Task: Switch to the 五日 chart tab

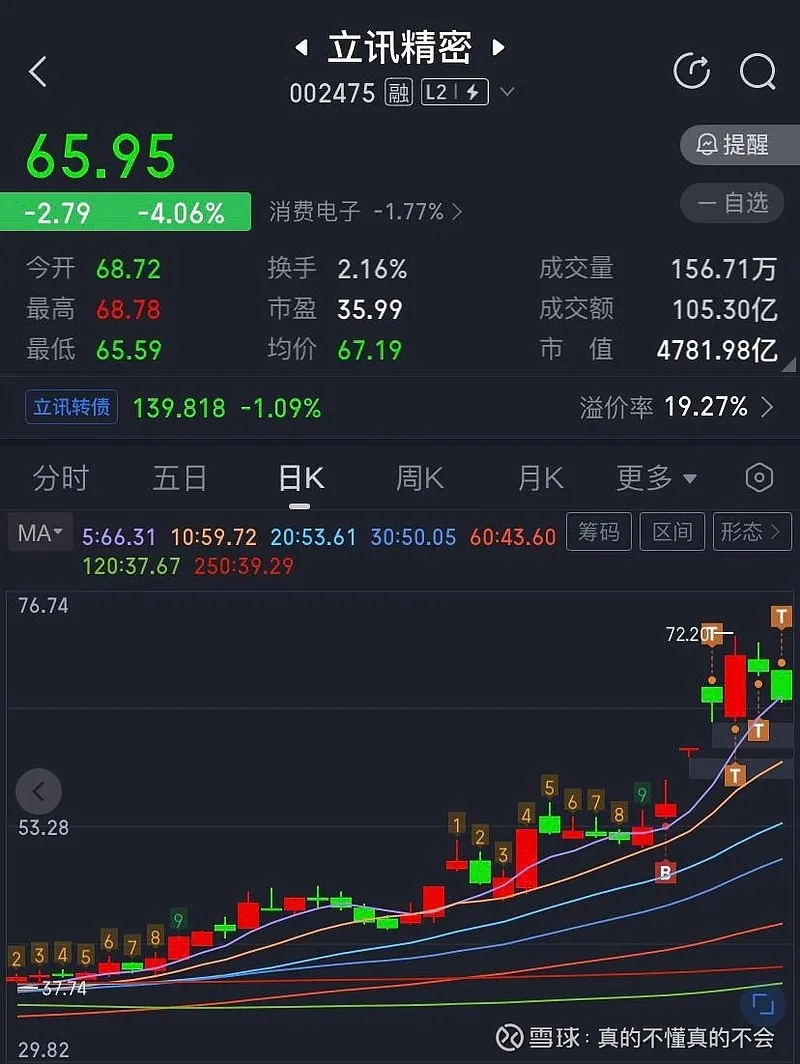Action: (x=180, y=478)
